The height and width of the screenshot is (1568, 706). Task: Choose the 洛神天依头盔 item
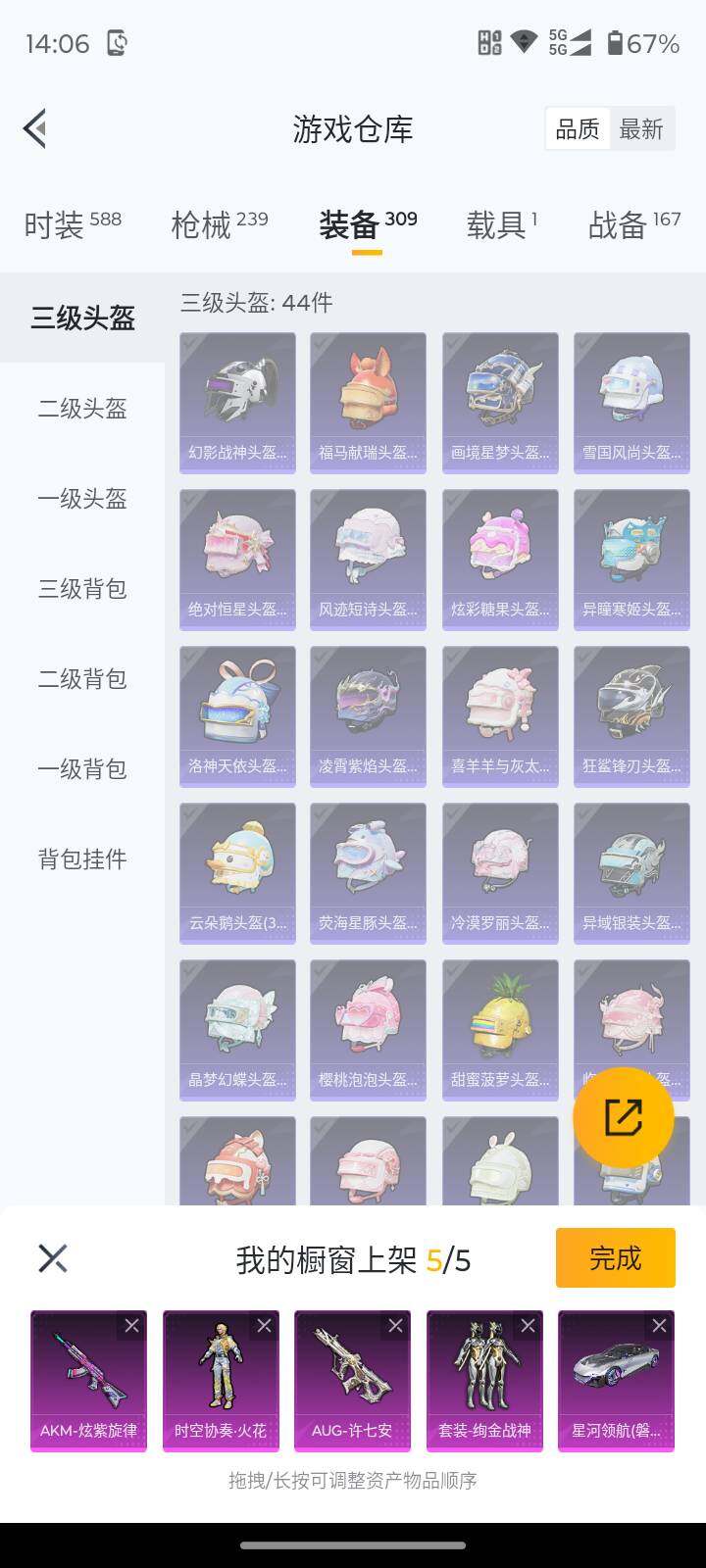[237, 715]
